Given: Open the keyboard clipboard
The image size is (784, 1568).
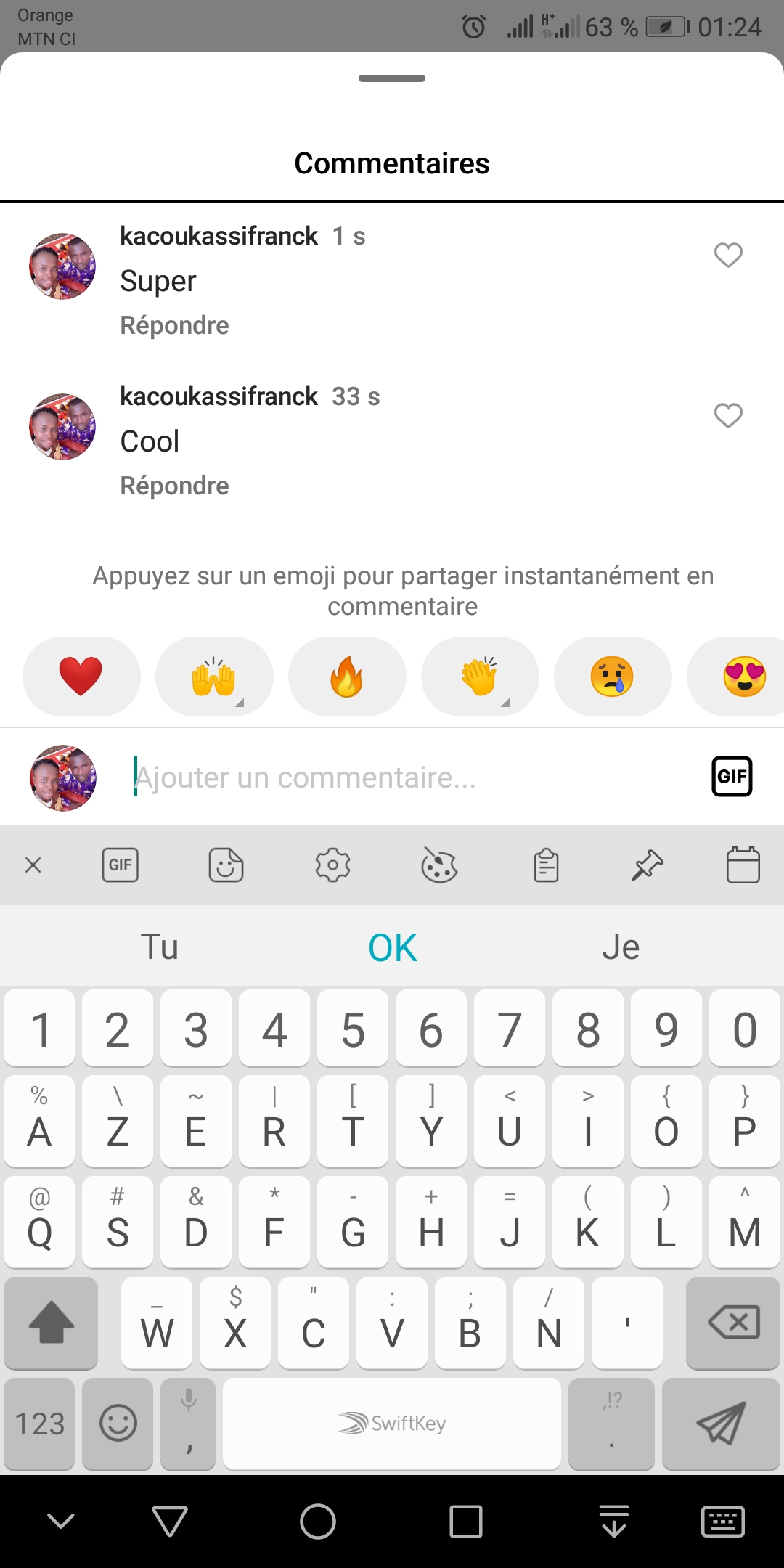Looking at the screenshot, I should pos(546,865).
